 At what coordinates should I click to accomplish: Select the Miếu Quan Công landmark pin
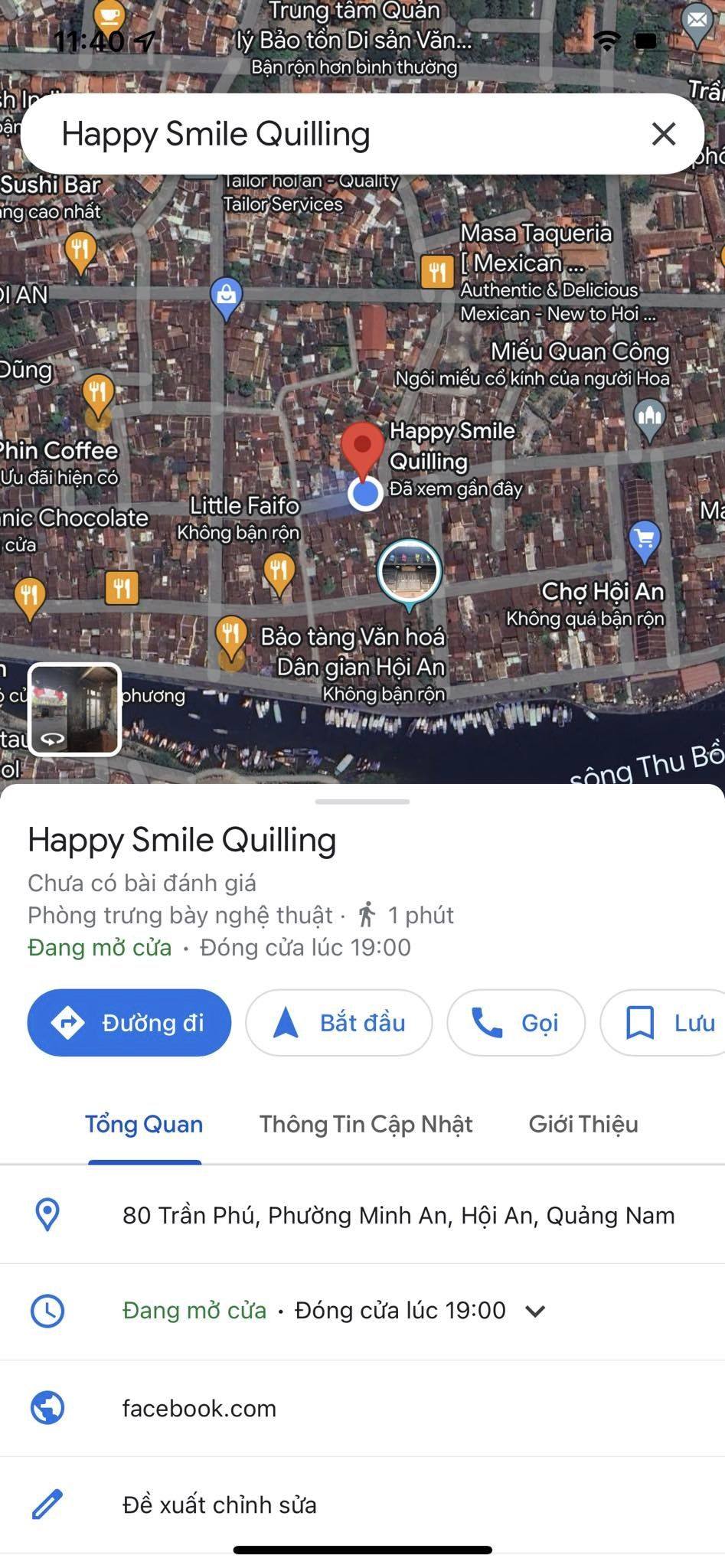[x=649, y=418]
